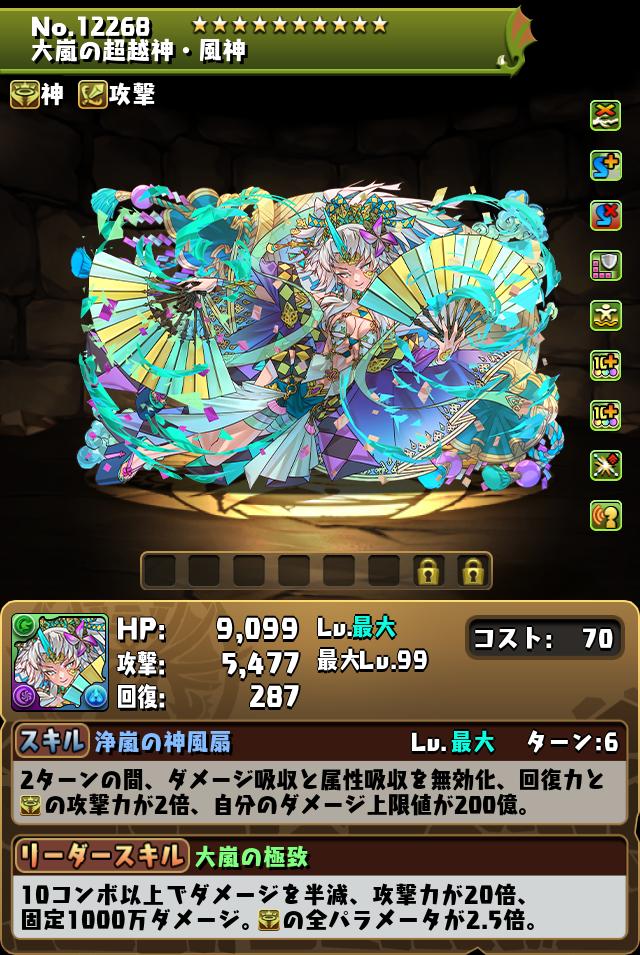Tap the スキル active skill panel
The image size is (640, 955).
point(320,778)
